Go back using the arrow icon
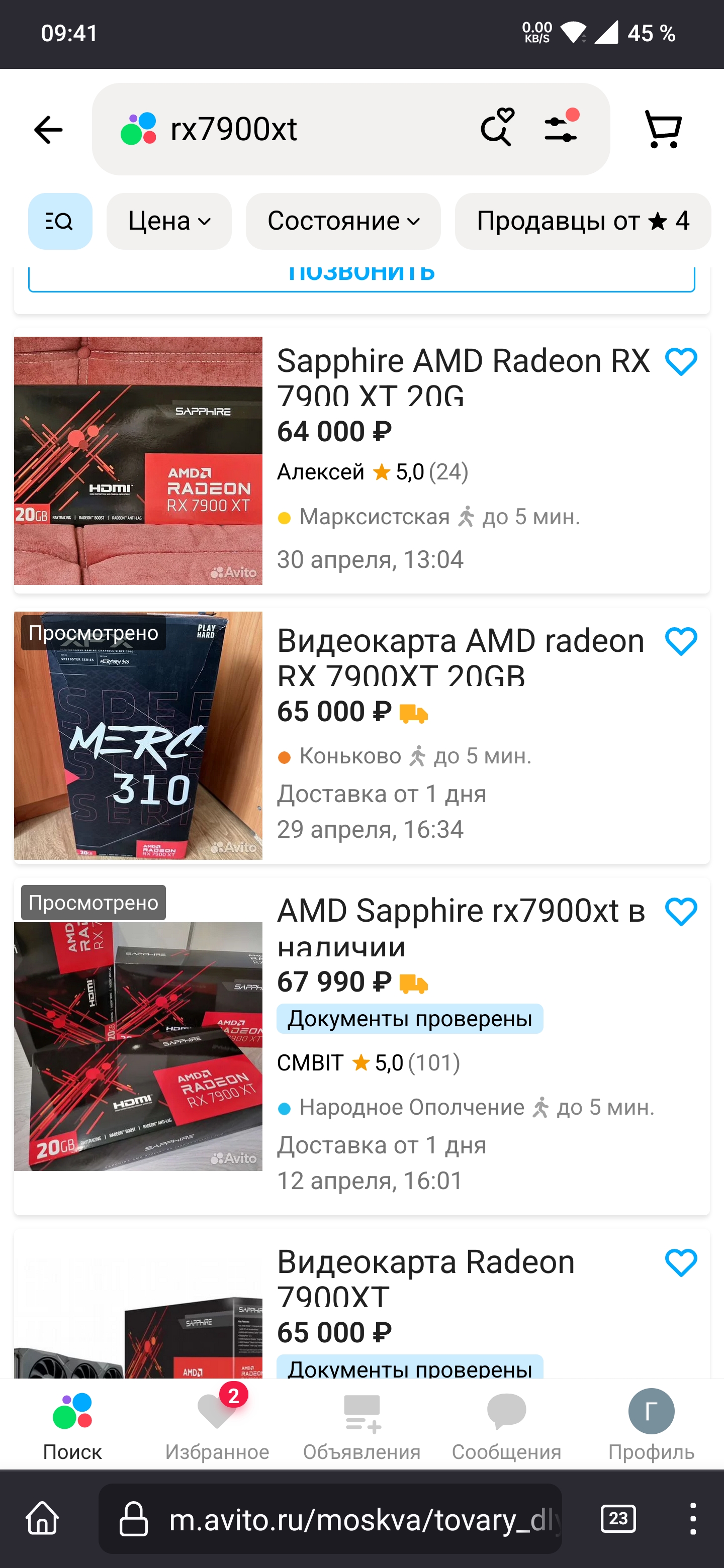The image size is (724, 1568). pos(48,130)
